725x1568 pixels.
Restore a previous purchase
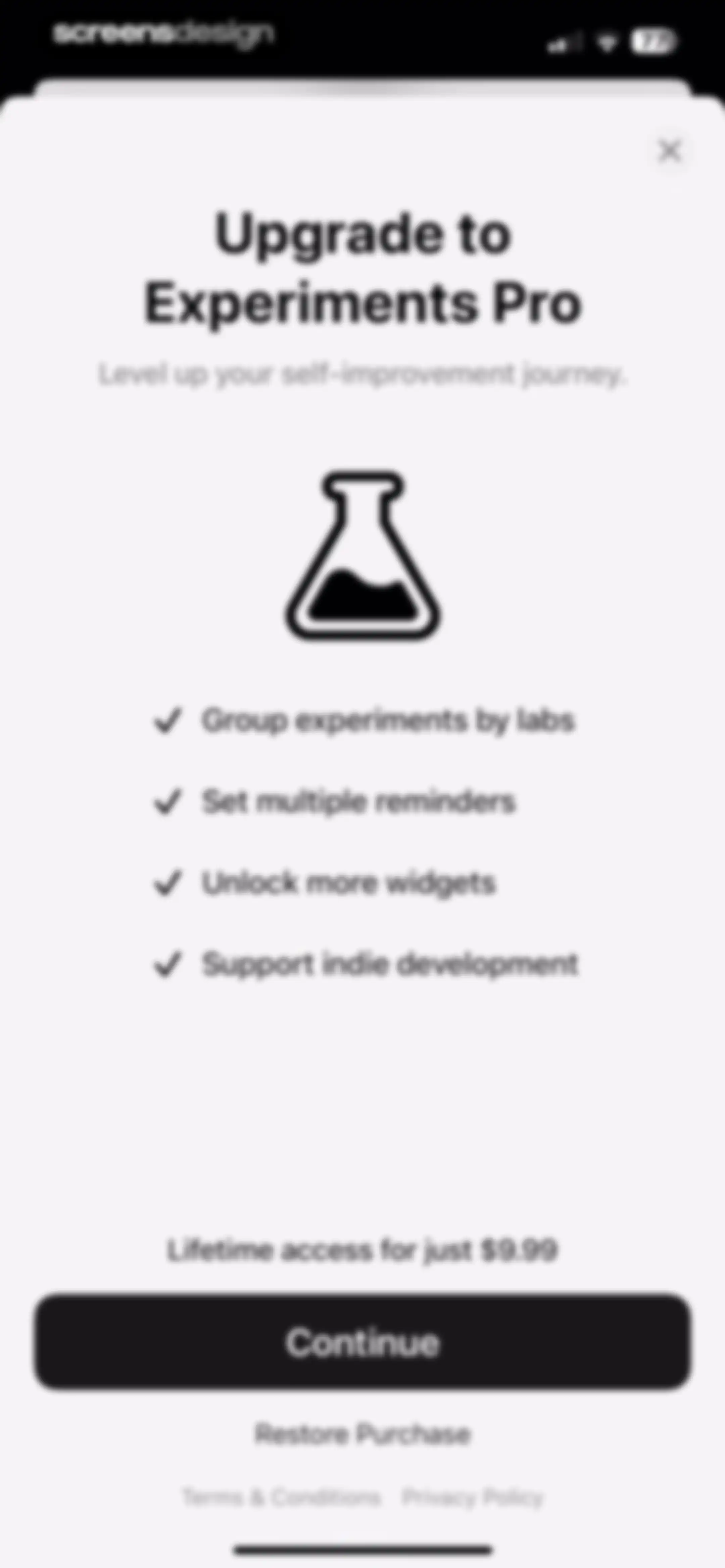pyautogui.click(x=362, y=1433)
